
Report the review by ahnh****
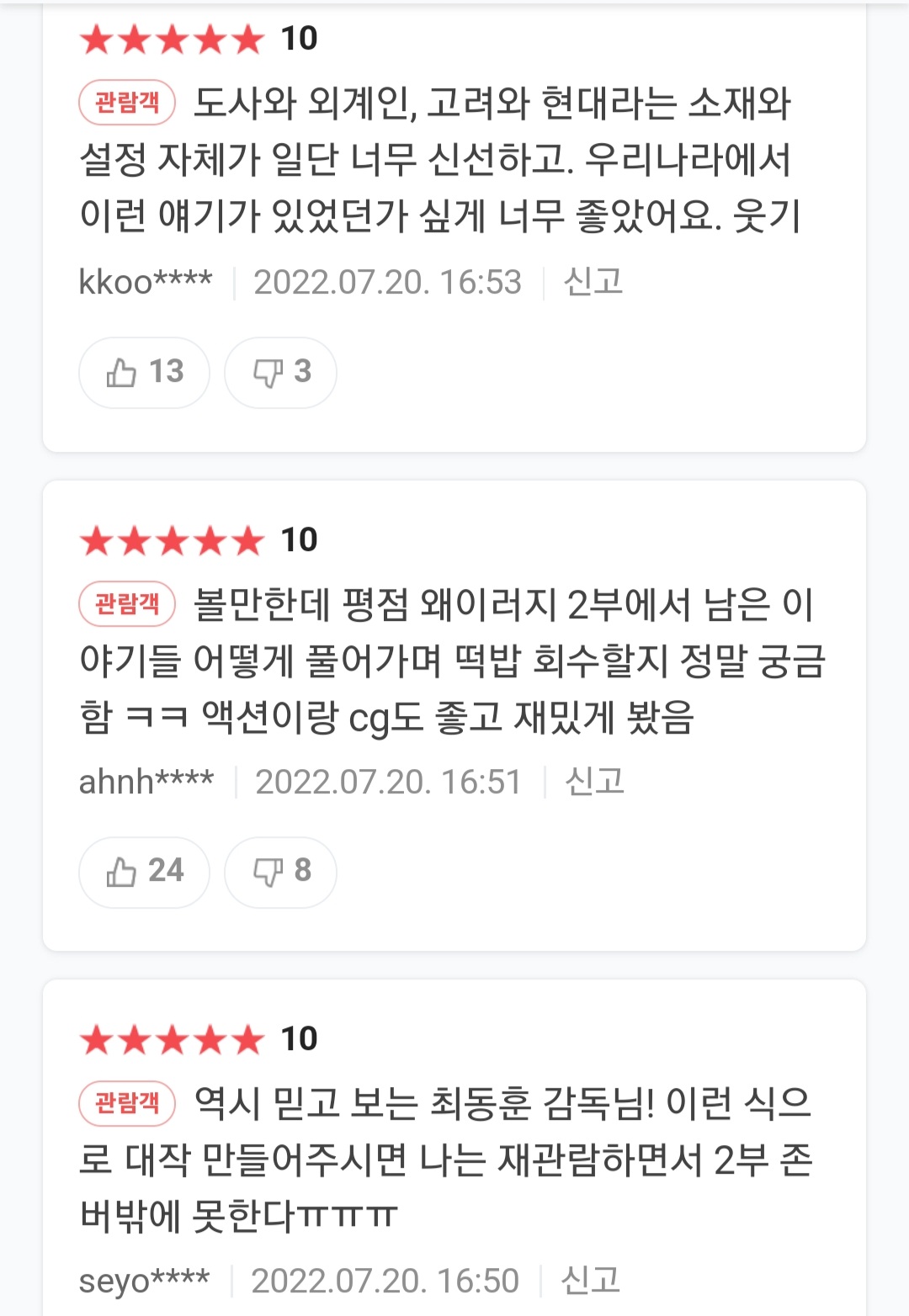point(594,782)
